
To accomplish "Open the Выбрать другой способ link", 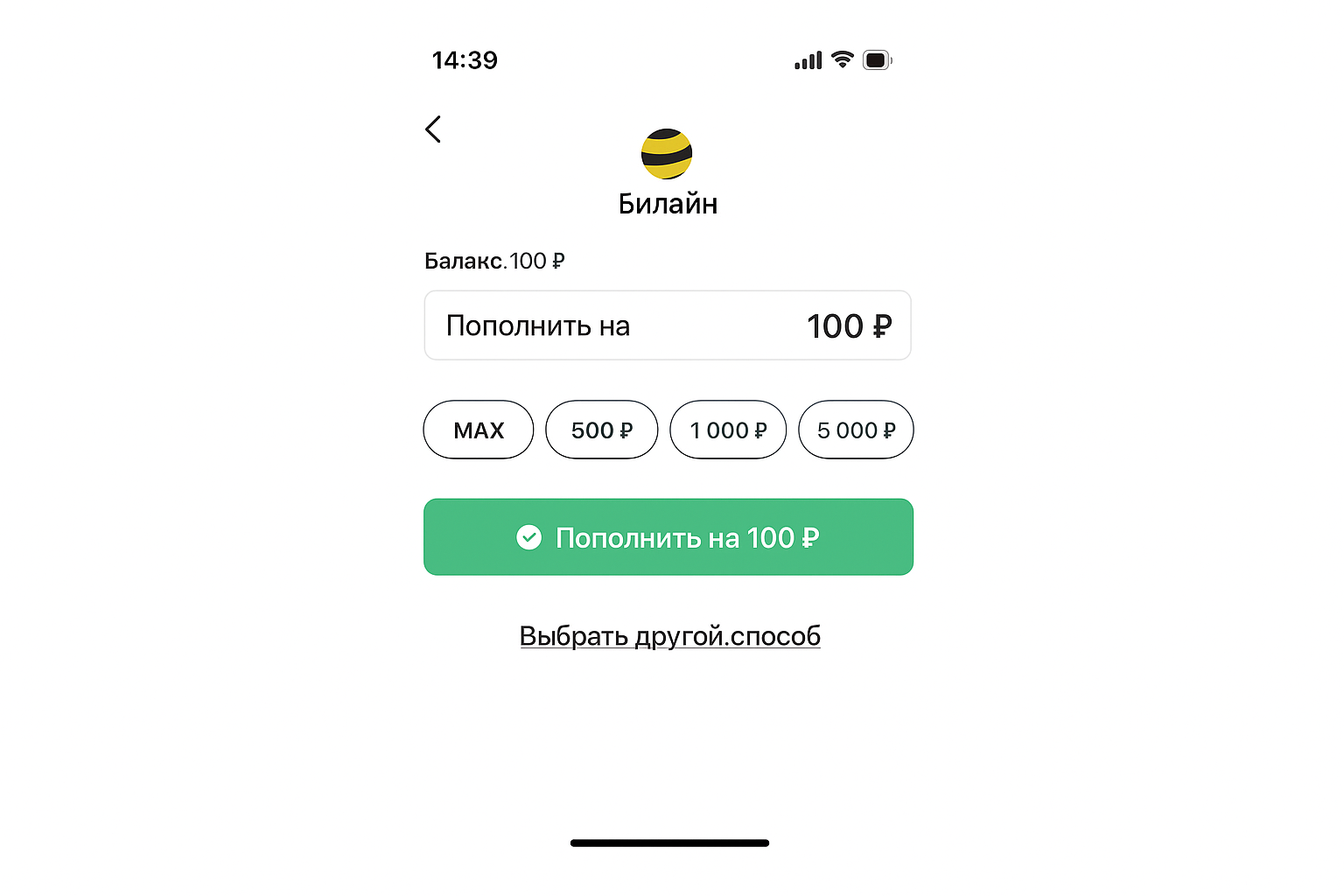I will pyautogui.click(x=669, y=636).
